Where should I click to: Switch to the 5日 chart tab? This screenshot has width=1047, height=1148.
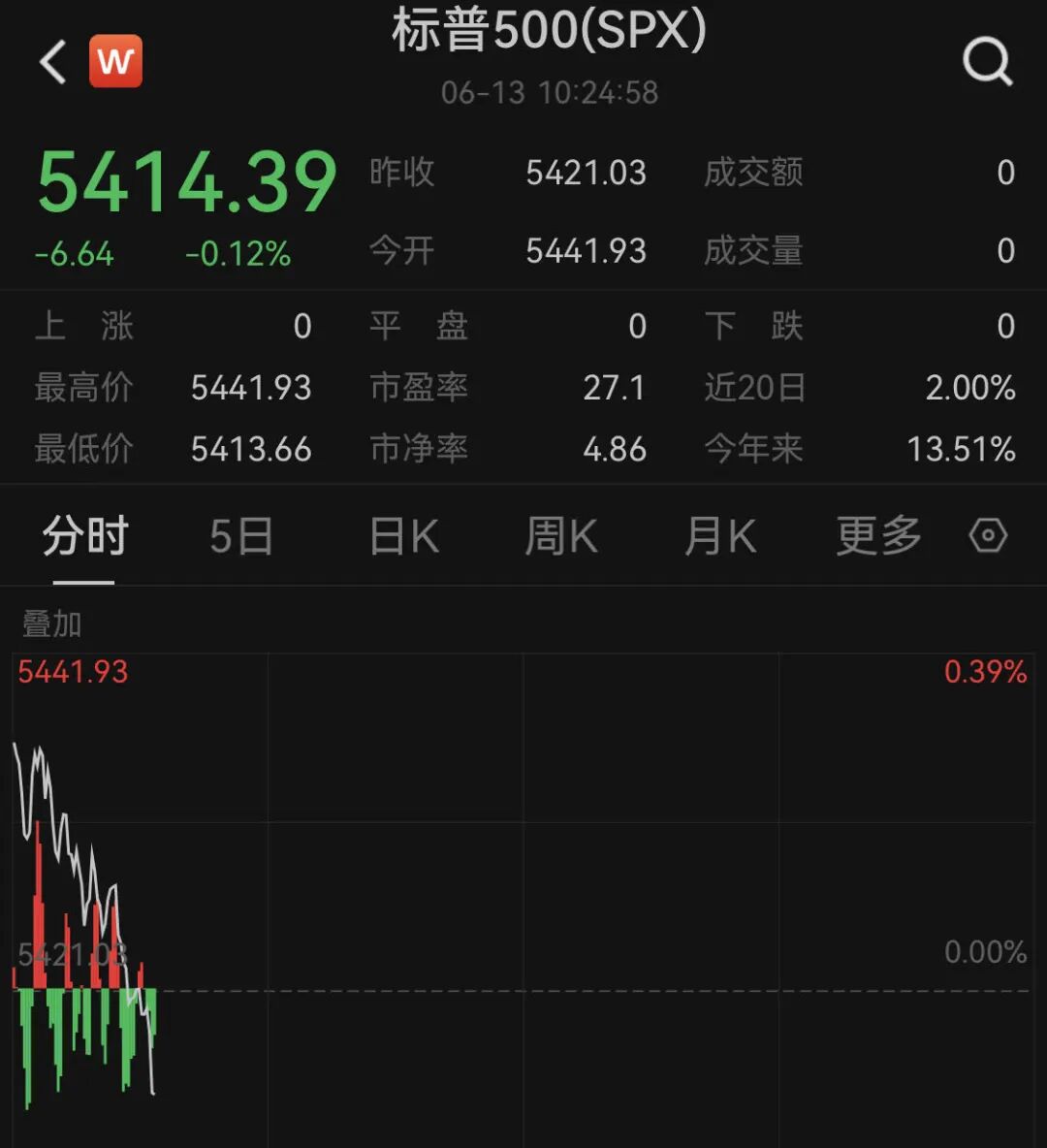click(241, 536)
